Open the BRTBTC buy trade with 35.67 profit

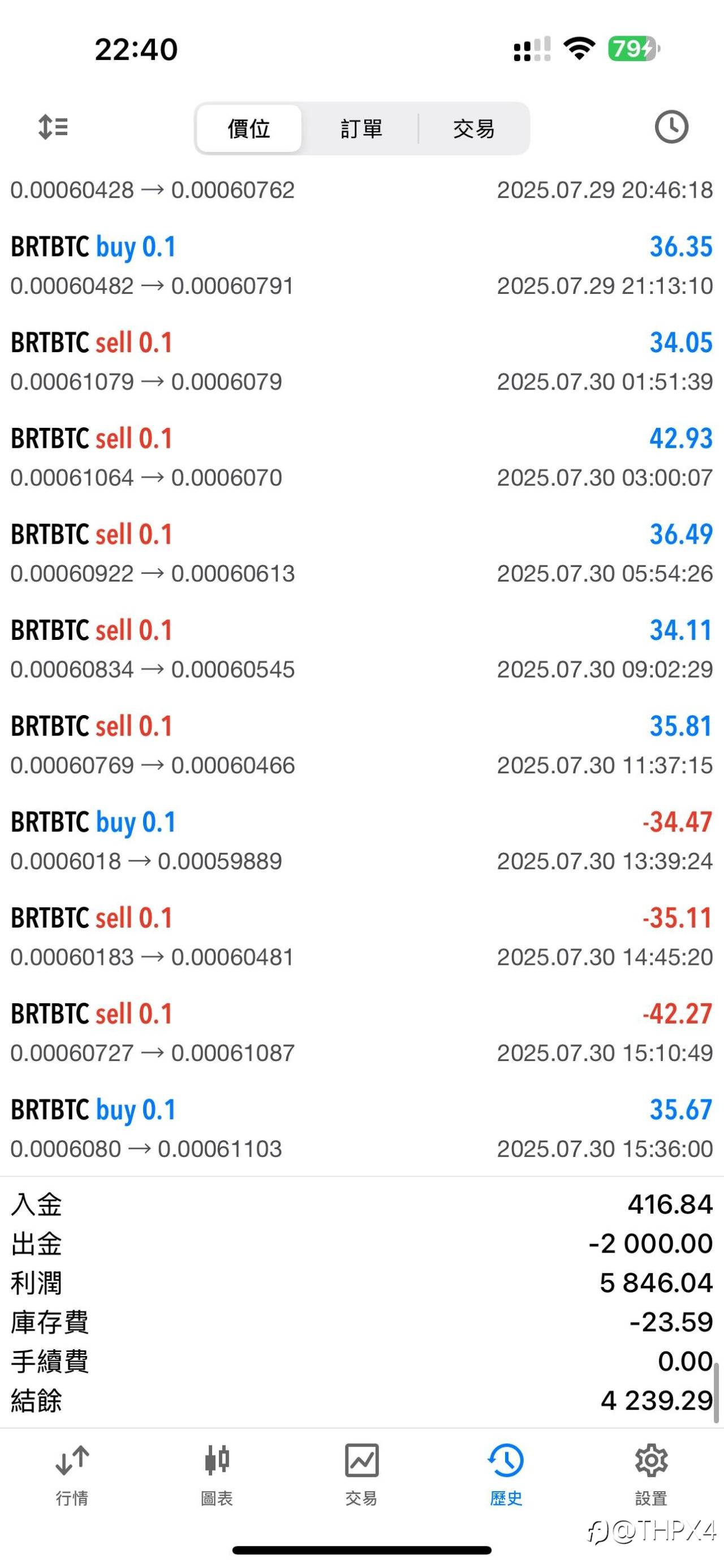tap(361, 1129)
